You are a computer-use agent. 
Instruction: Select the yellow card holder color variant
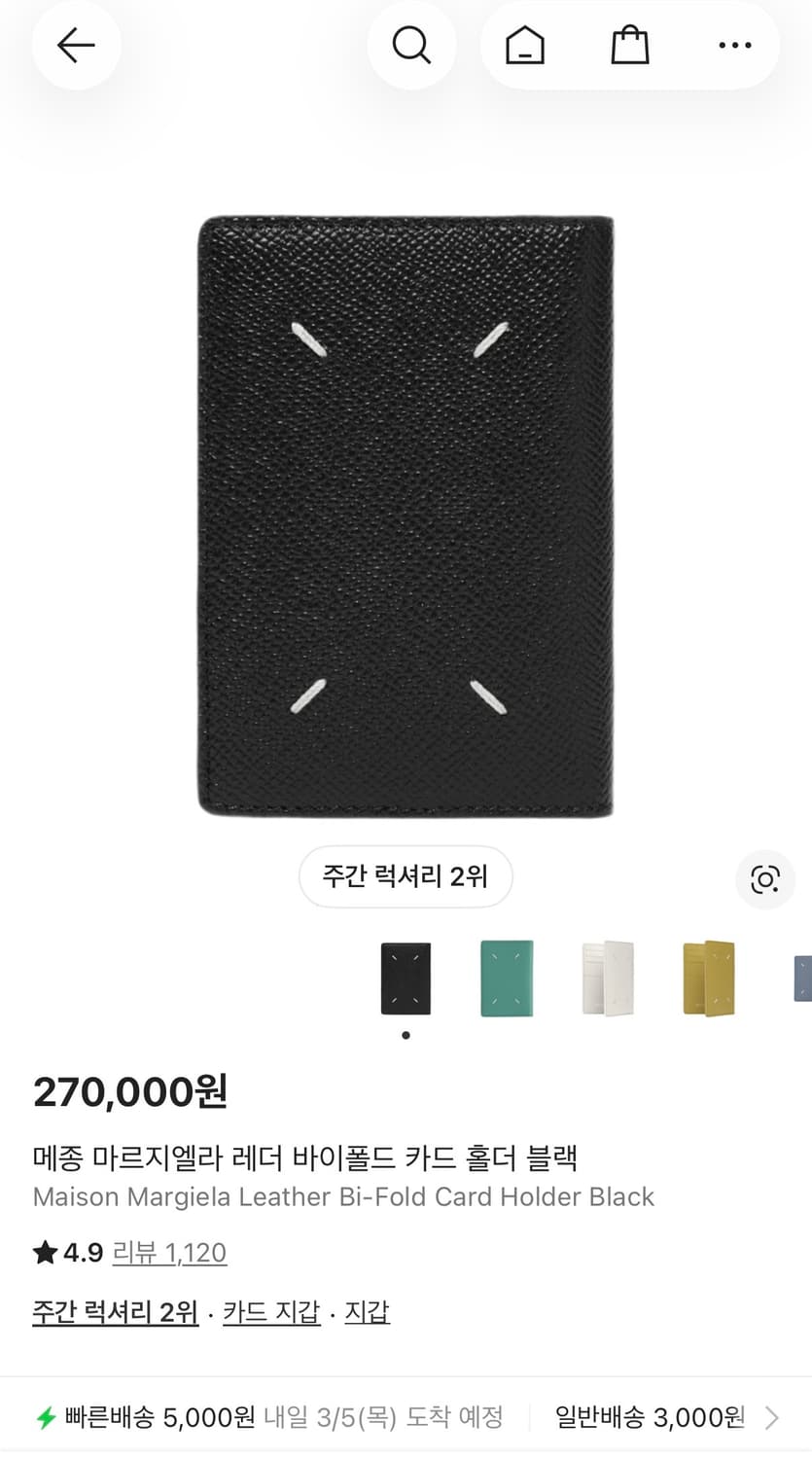point(709,979)
